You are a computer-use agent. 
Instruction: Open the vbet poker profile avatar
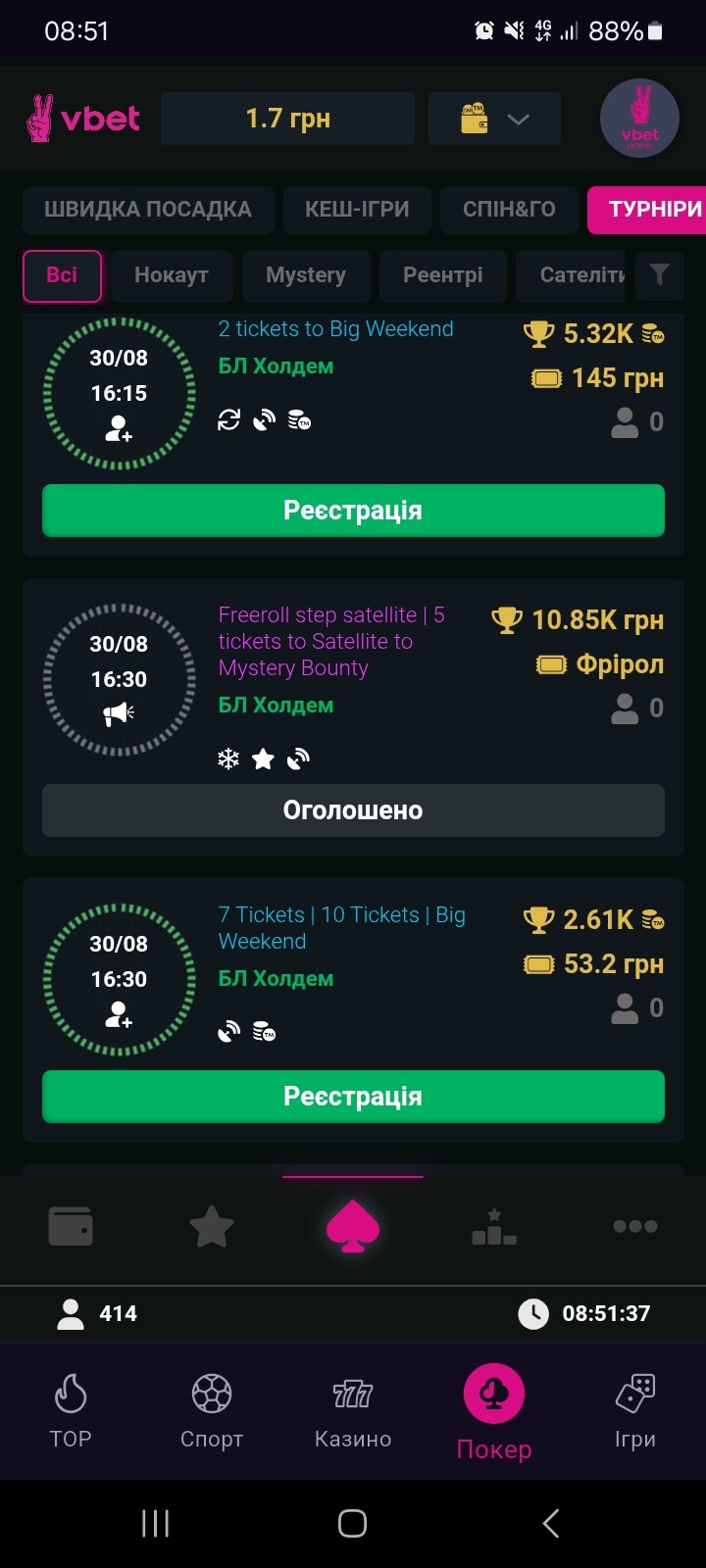click(639, 119)
